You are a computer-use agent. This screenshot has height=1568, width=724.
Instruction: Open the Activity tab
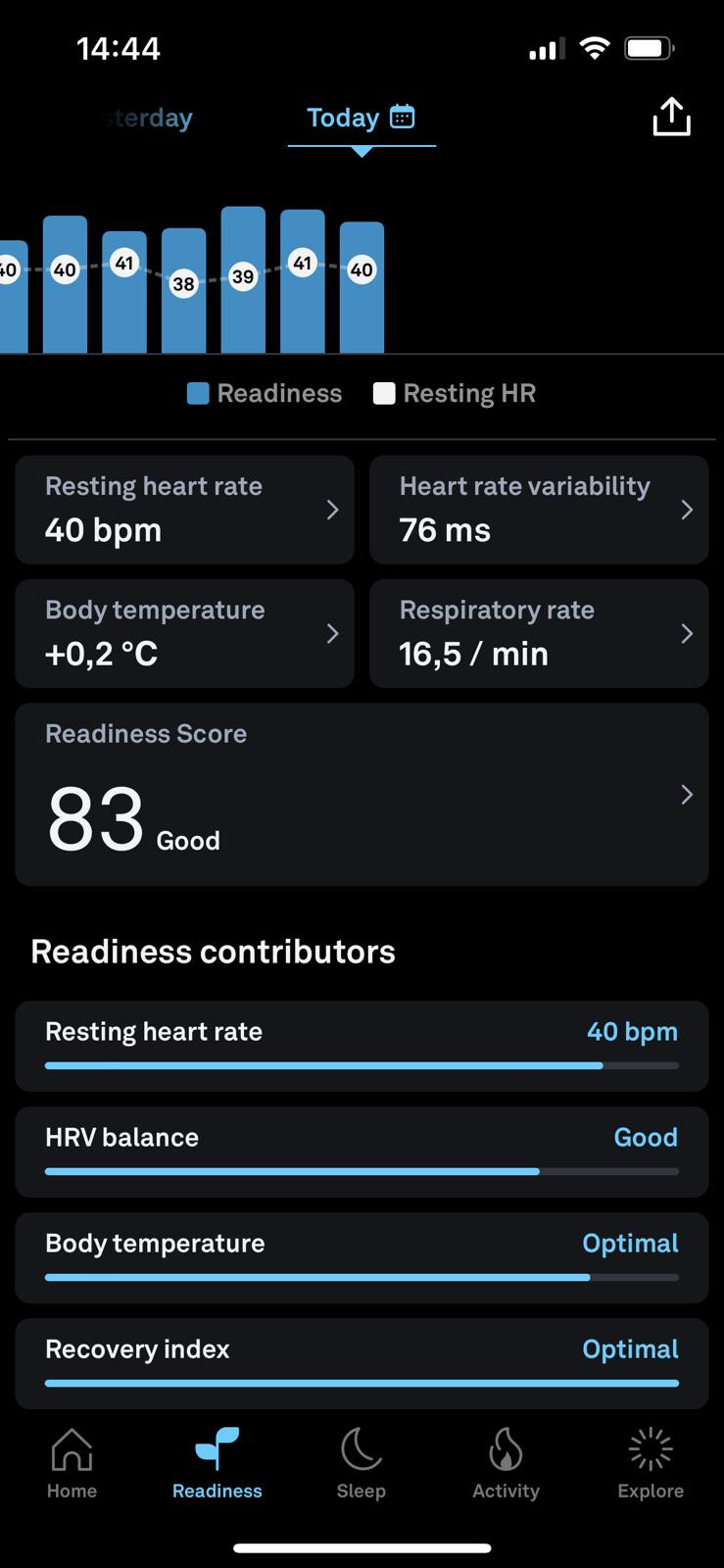[x=506, y=1464]
